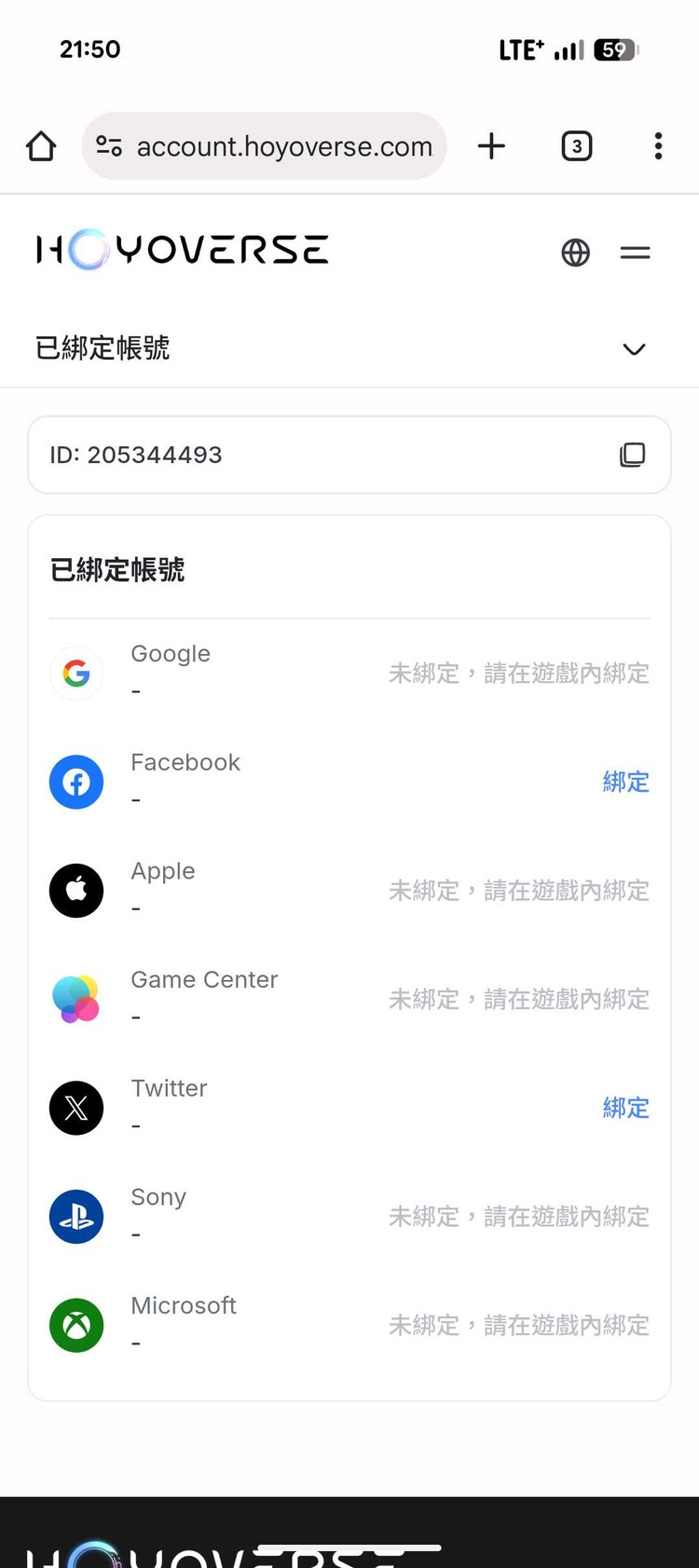Select the Game Center icon

76,999
